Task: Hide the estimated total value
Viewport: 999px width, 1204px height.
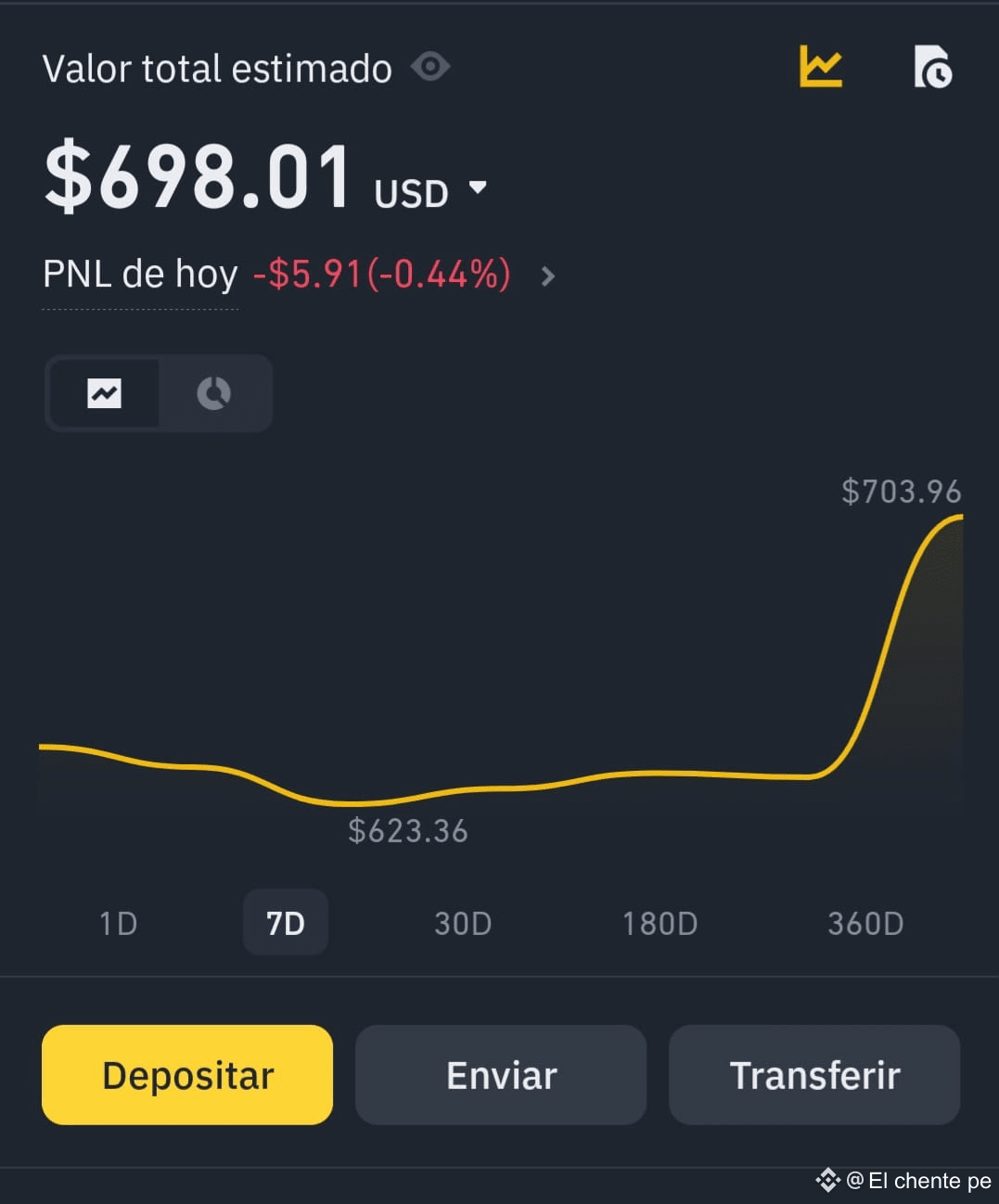Action: (x=430, y=67)
